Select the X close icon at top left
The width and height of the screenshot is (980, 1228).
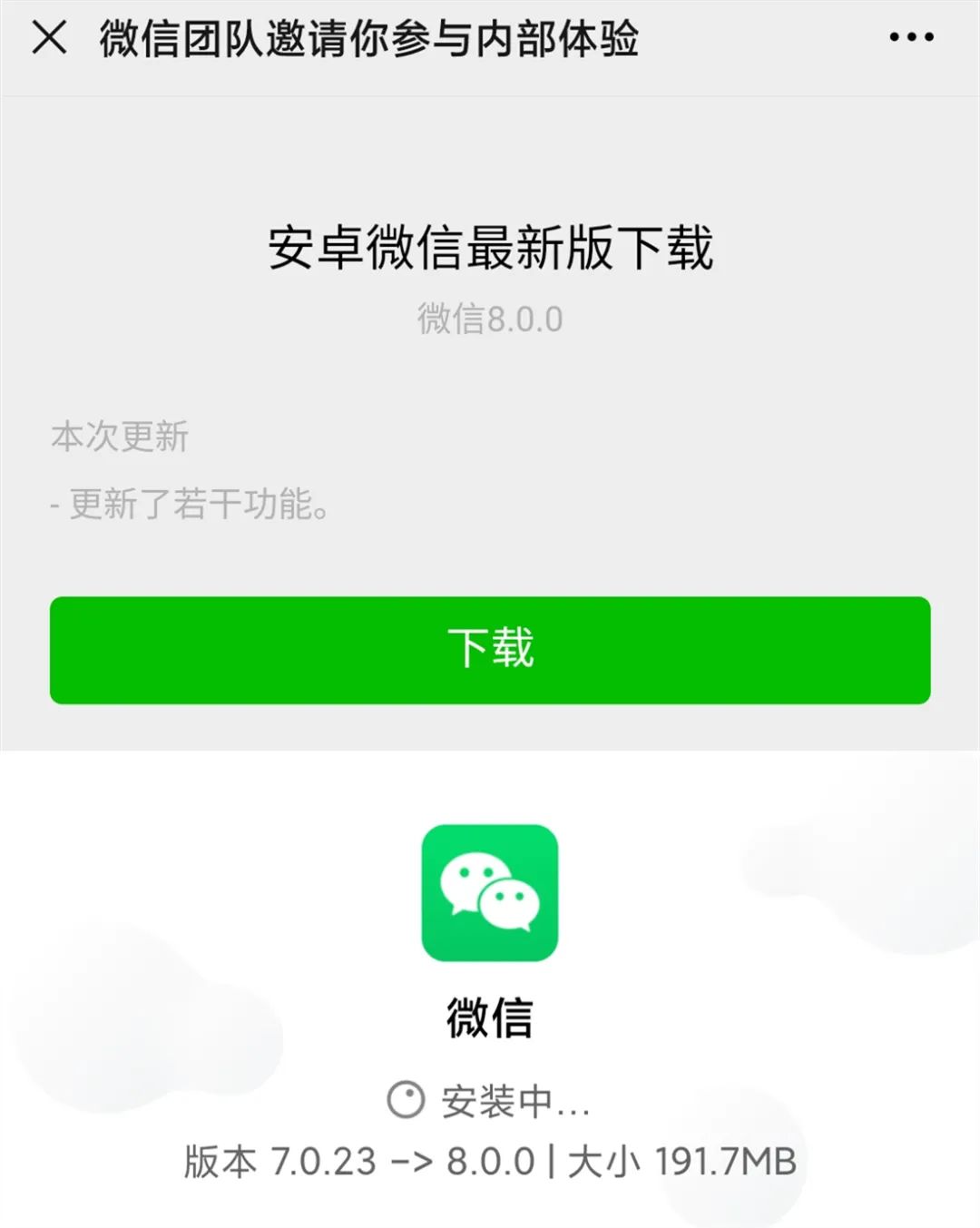49,38
